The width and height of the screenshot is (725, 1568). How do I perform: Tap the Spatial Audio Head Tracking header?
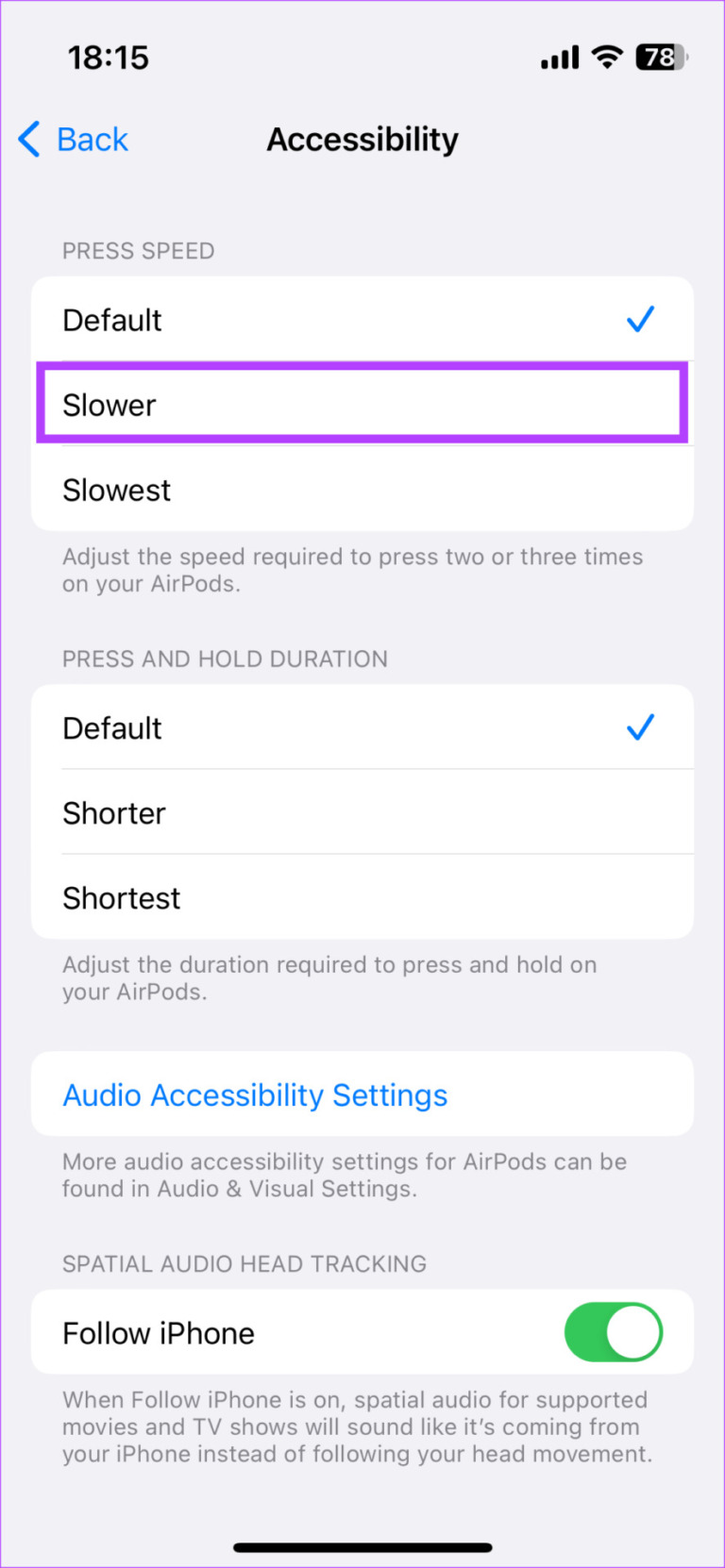244,1264
